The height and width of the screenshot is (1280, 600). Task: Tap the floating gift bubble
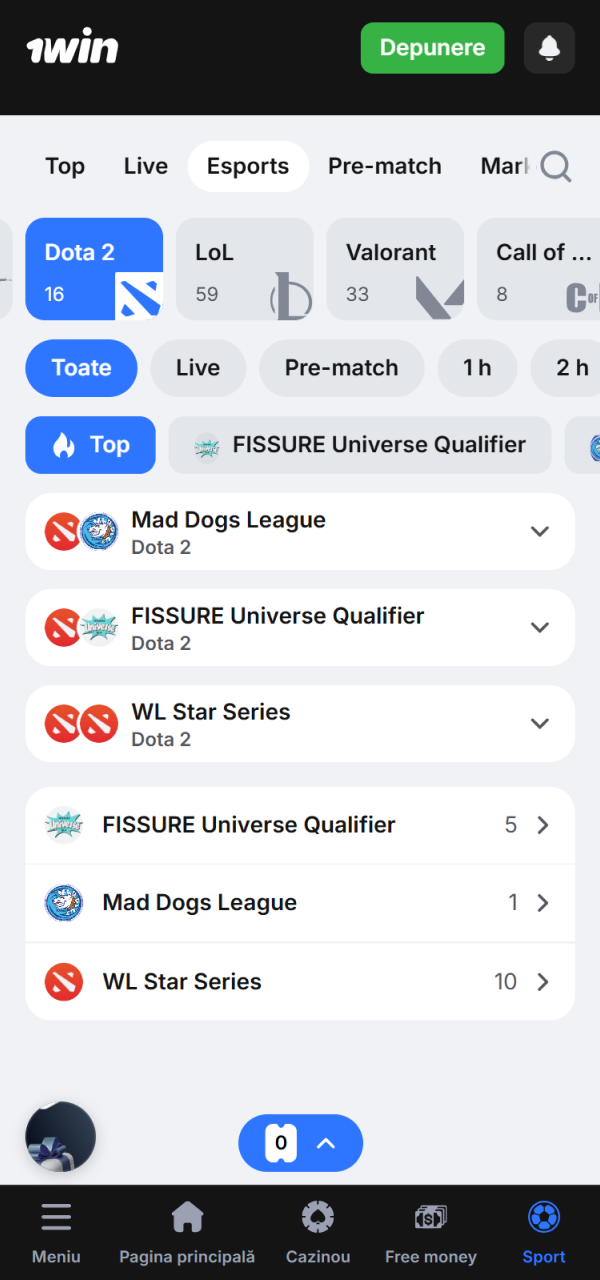coord(60,1137)
